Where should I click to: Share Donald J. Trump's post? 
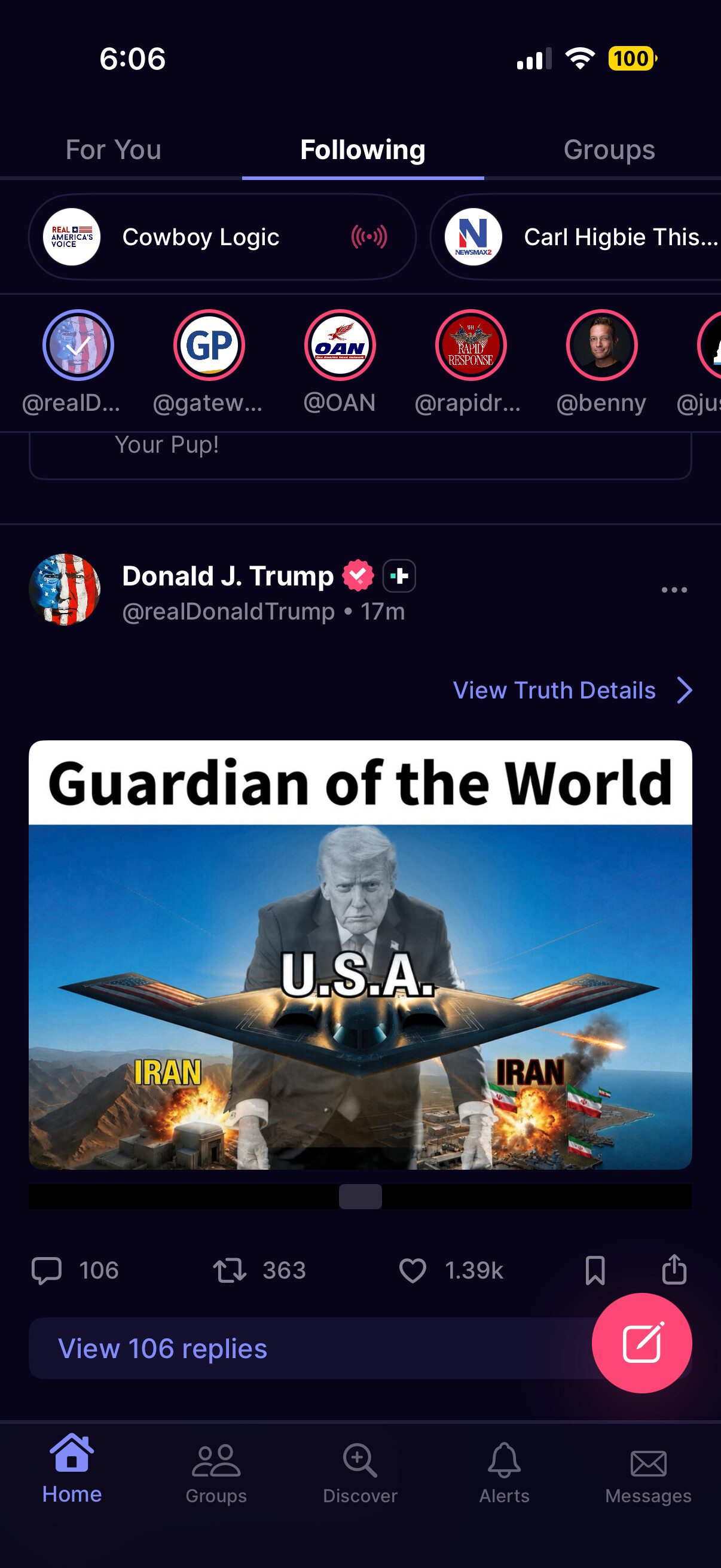(x=674, y=1269)
